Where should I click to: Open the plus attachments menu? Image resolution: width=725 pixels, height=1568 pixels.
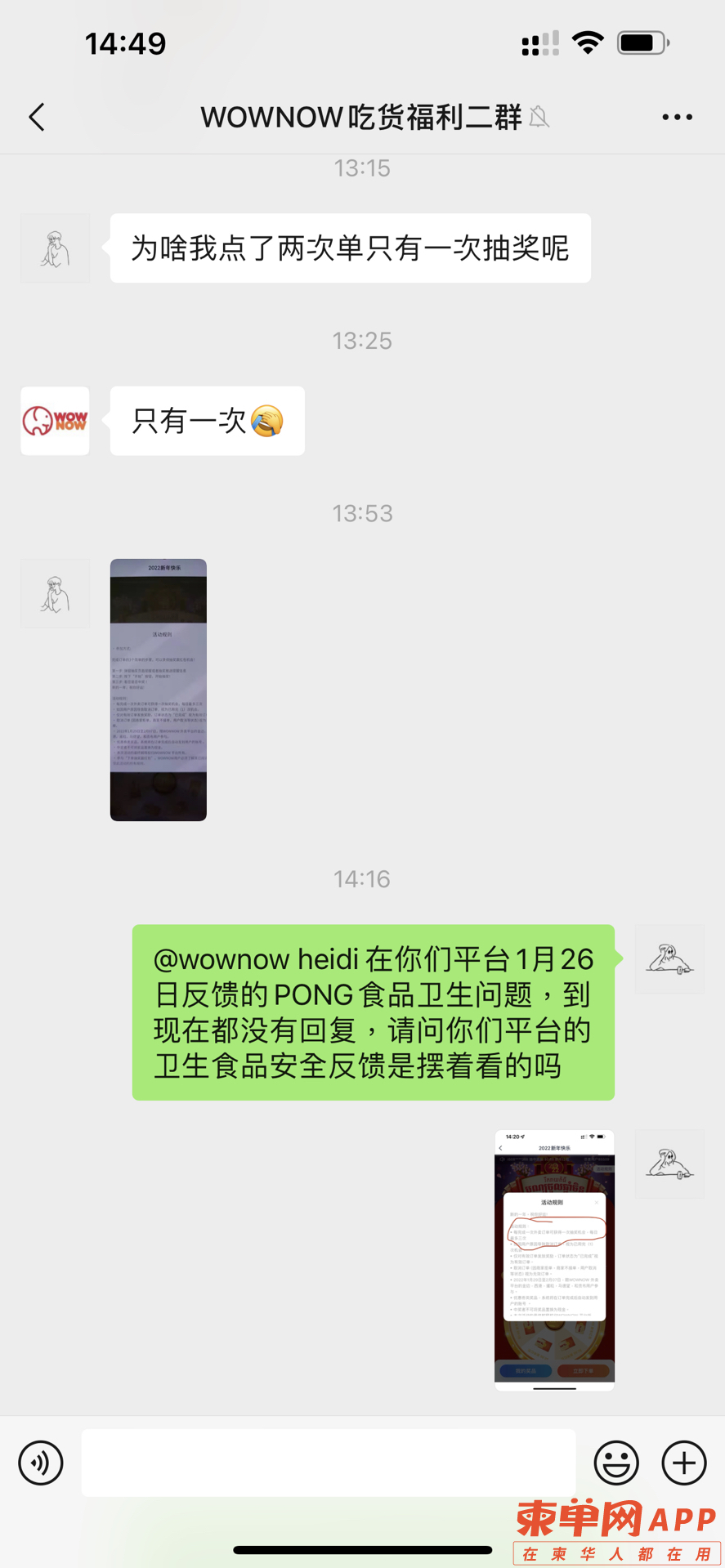[x=684, y=1462]
